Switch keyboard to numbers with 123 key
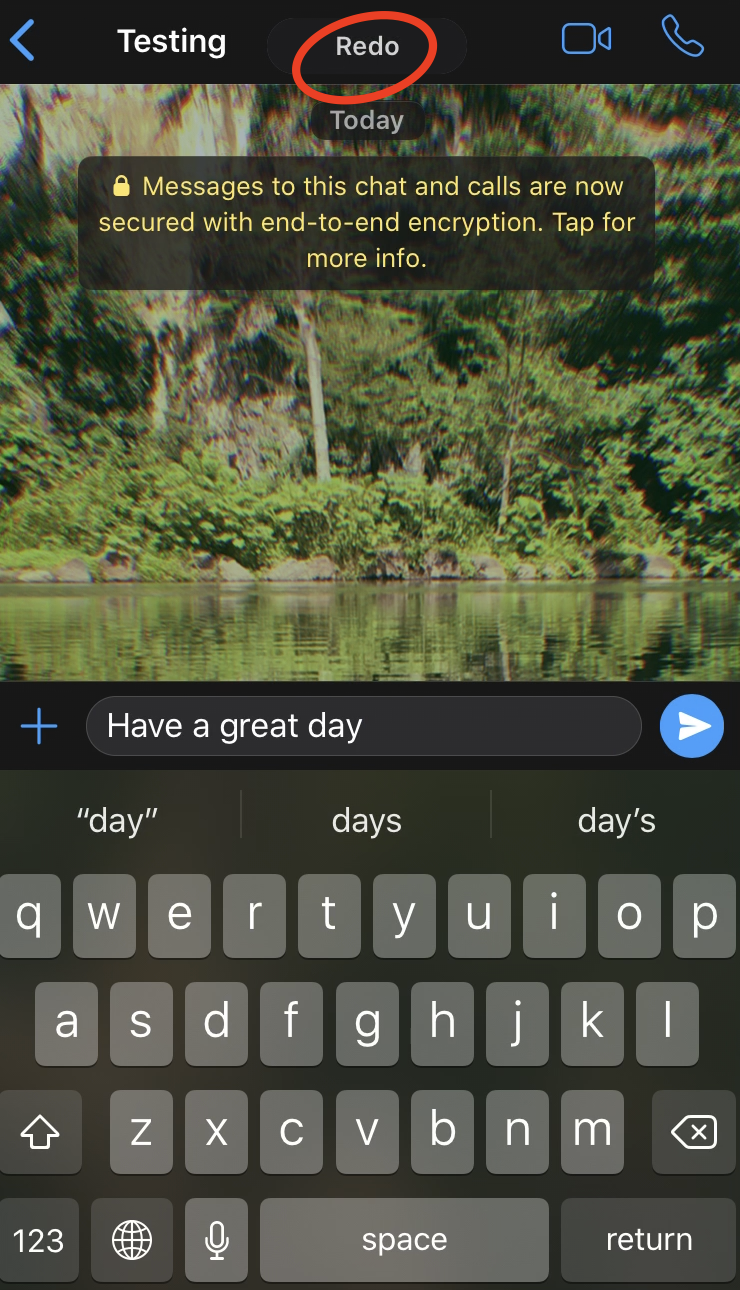Screen dimensions: 740x1290 [x=39, y=1240]
